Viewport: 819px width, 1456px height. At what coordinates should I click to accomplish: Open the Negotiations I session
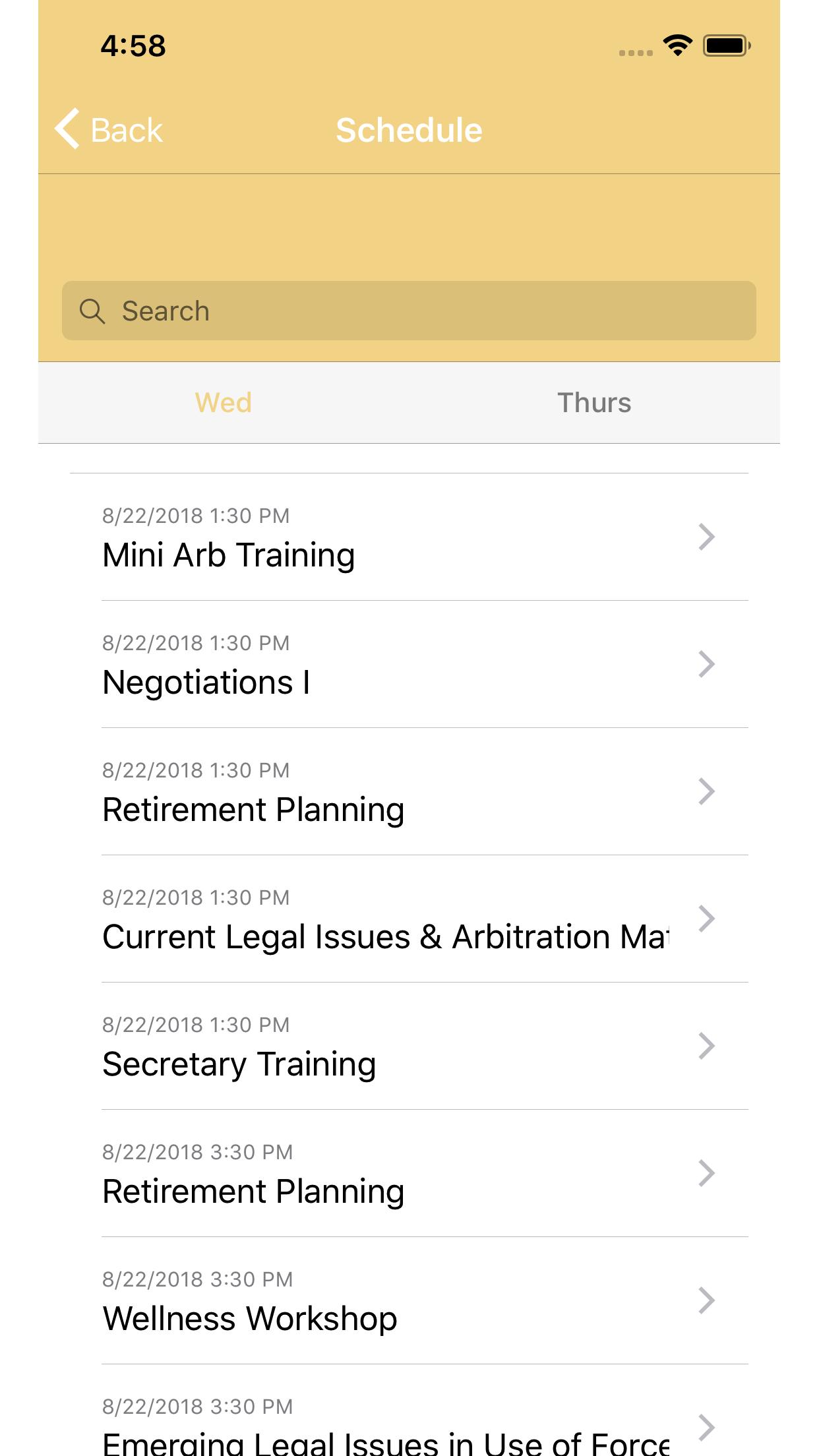point(409,665)
